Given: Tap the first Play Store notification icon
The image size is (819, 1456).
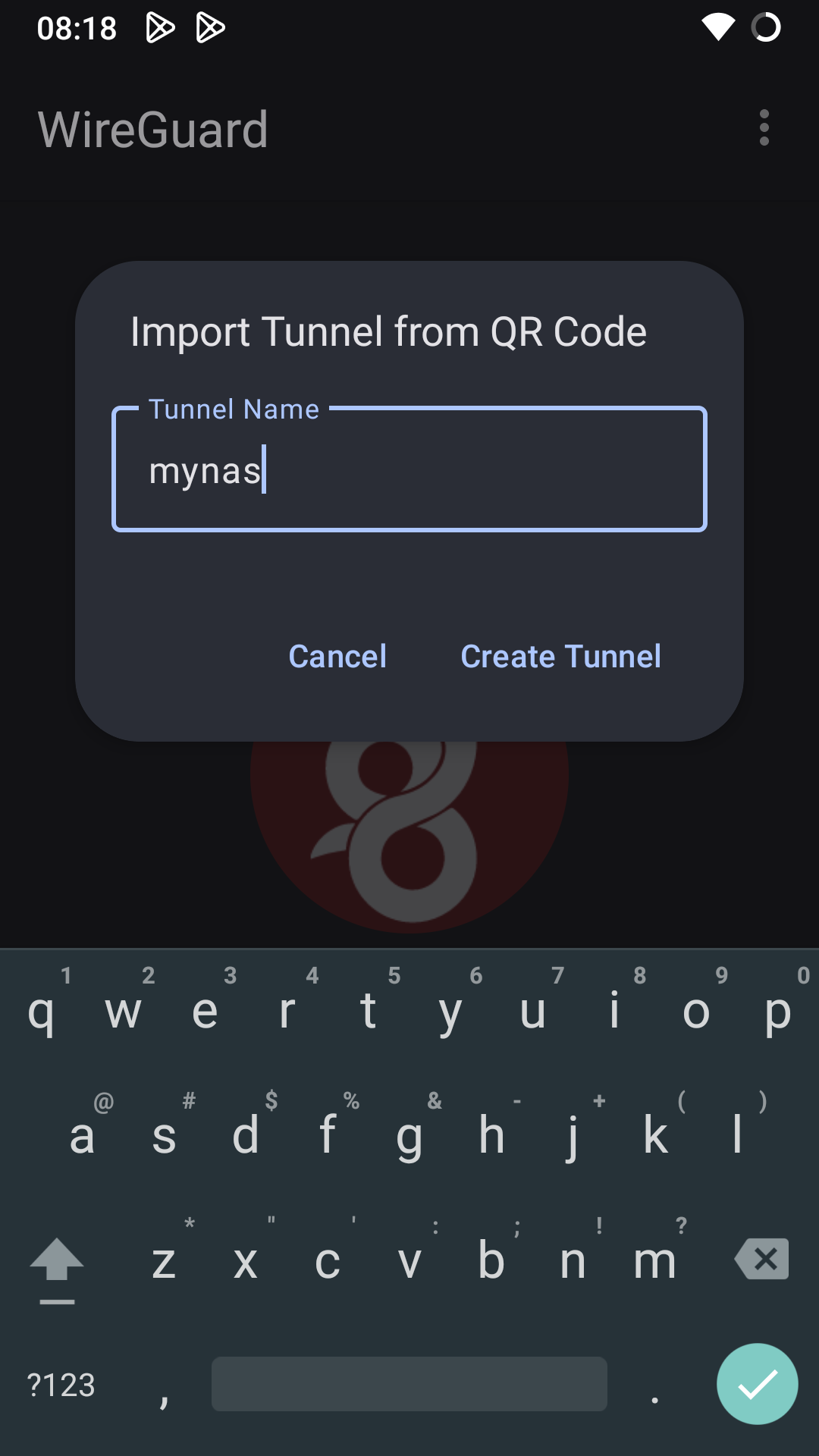Looking at the screenshot, I should pyautogui.click(x=158, y=27).
